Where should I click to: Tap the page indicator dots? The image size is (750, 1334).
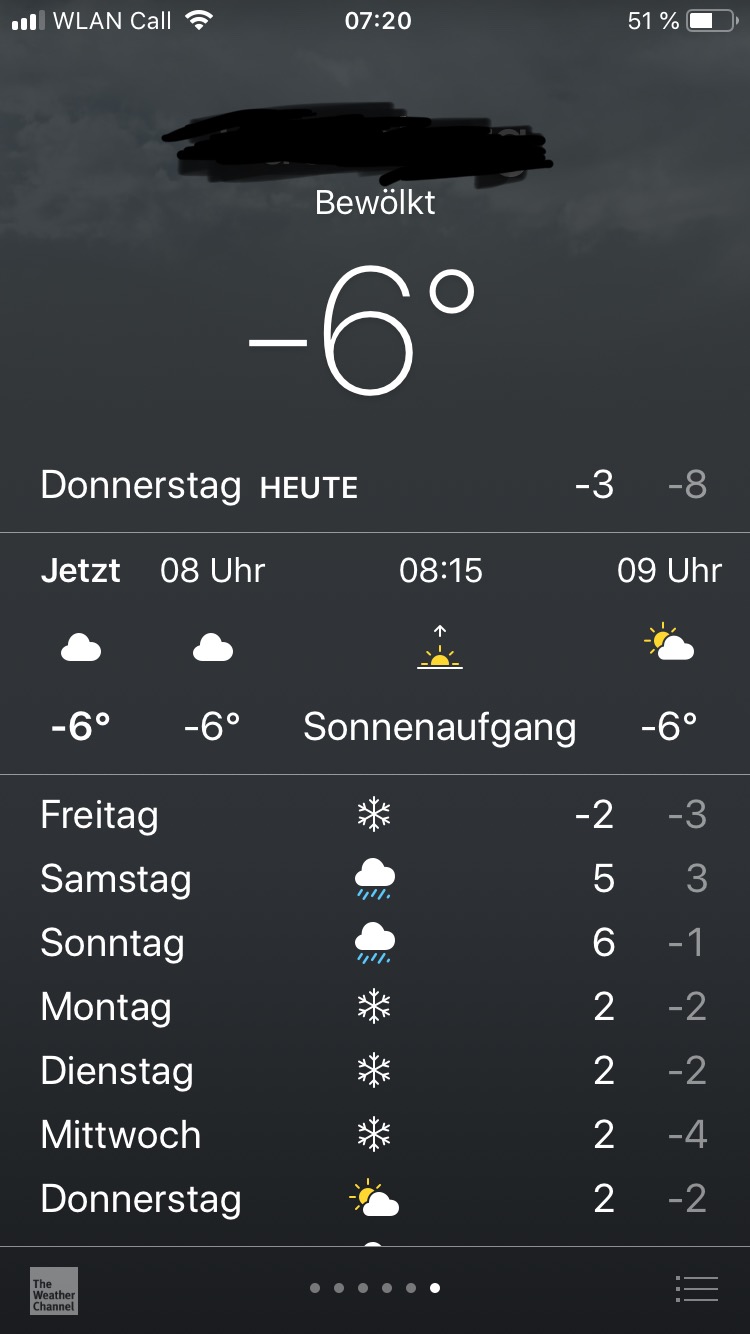(375, 1288)
